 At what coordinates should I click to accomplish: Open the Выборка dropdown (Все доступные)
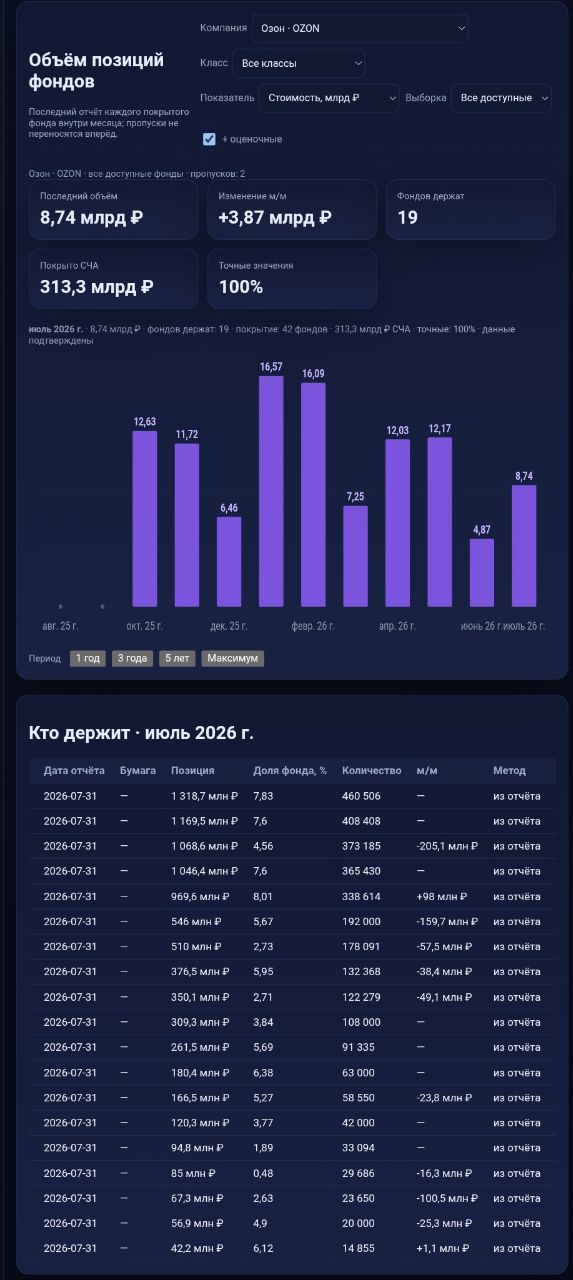[x=502, y=98]
